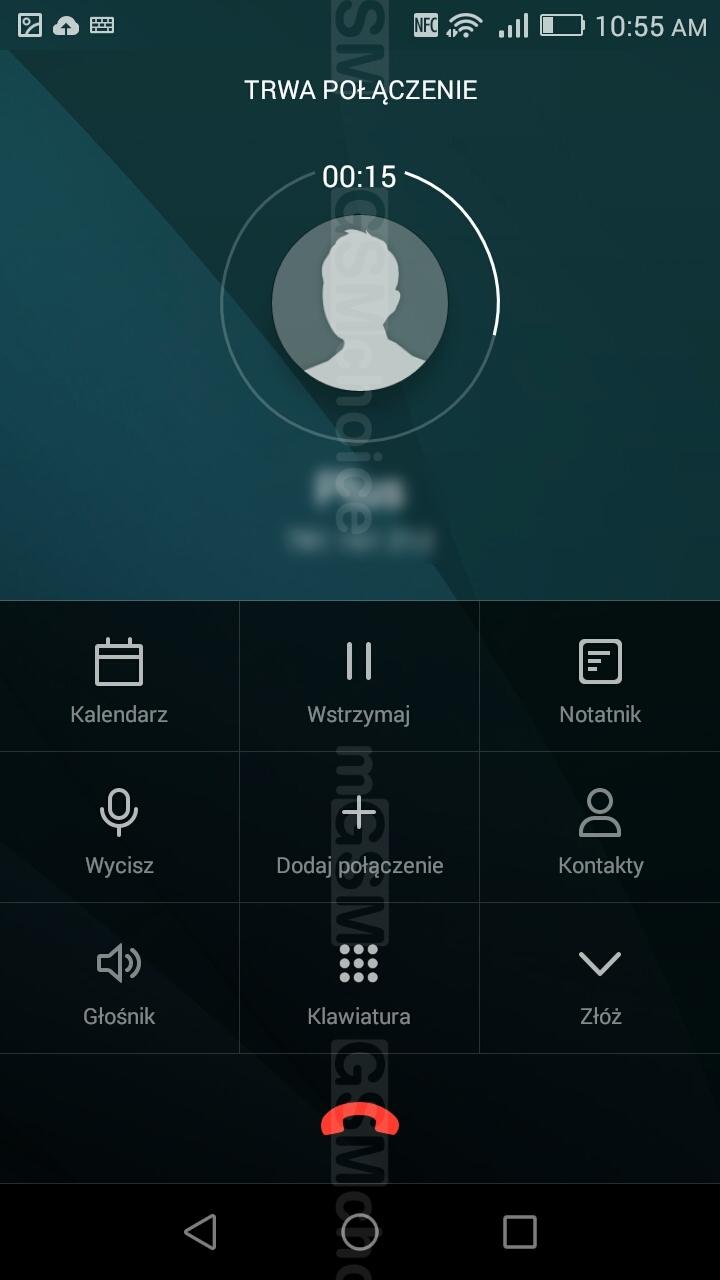Tap the system back button
This screenshot has height=1280, width=720.
click(200, 1232)
